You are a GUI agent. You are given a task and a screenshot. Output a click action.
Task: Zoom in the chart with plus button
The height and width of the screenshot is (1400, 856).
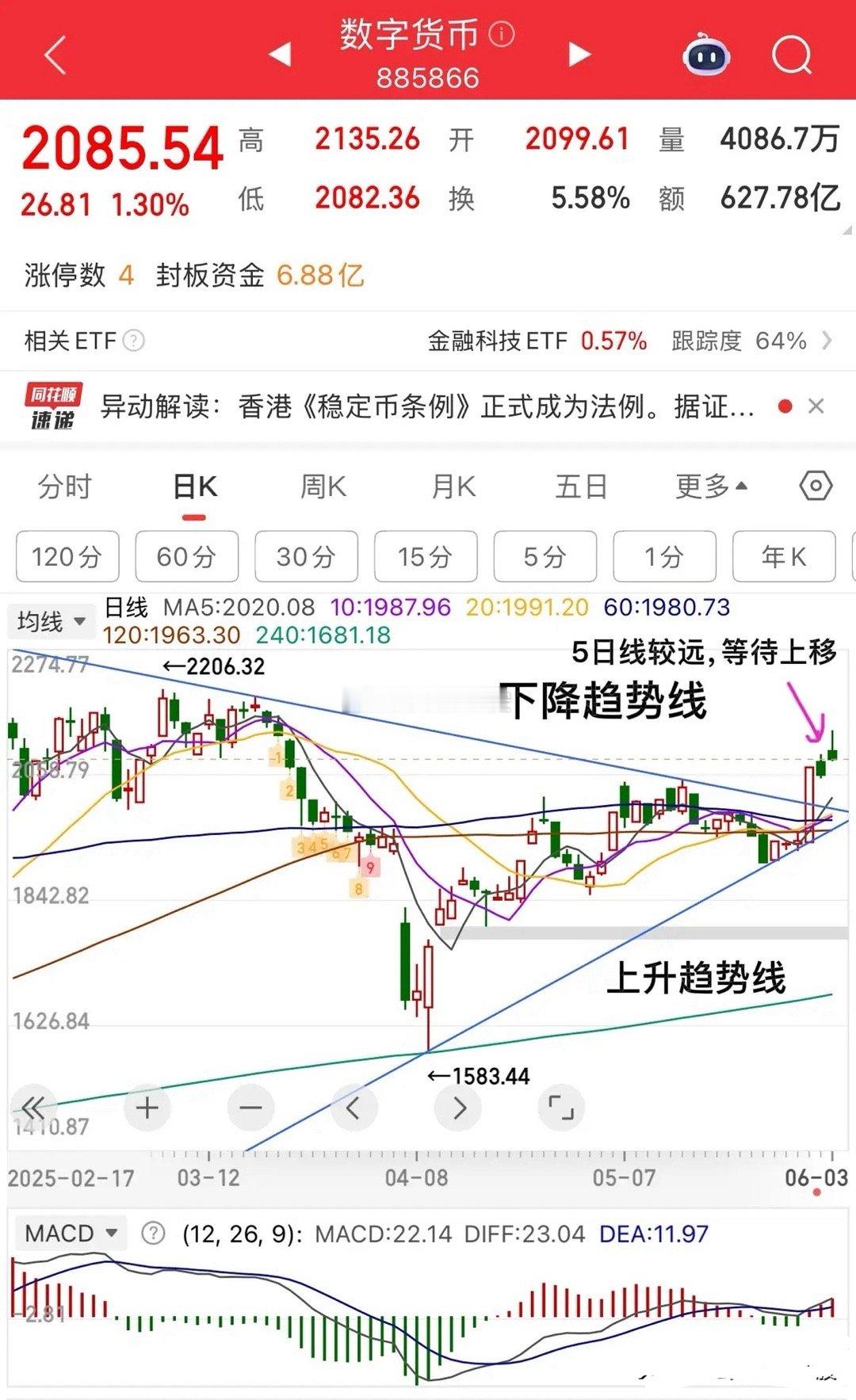(x=147, y=1108)
